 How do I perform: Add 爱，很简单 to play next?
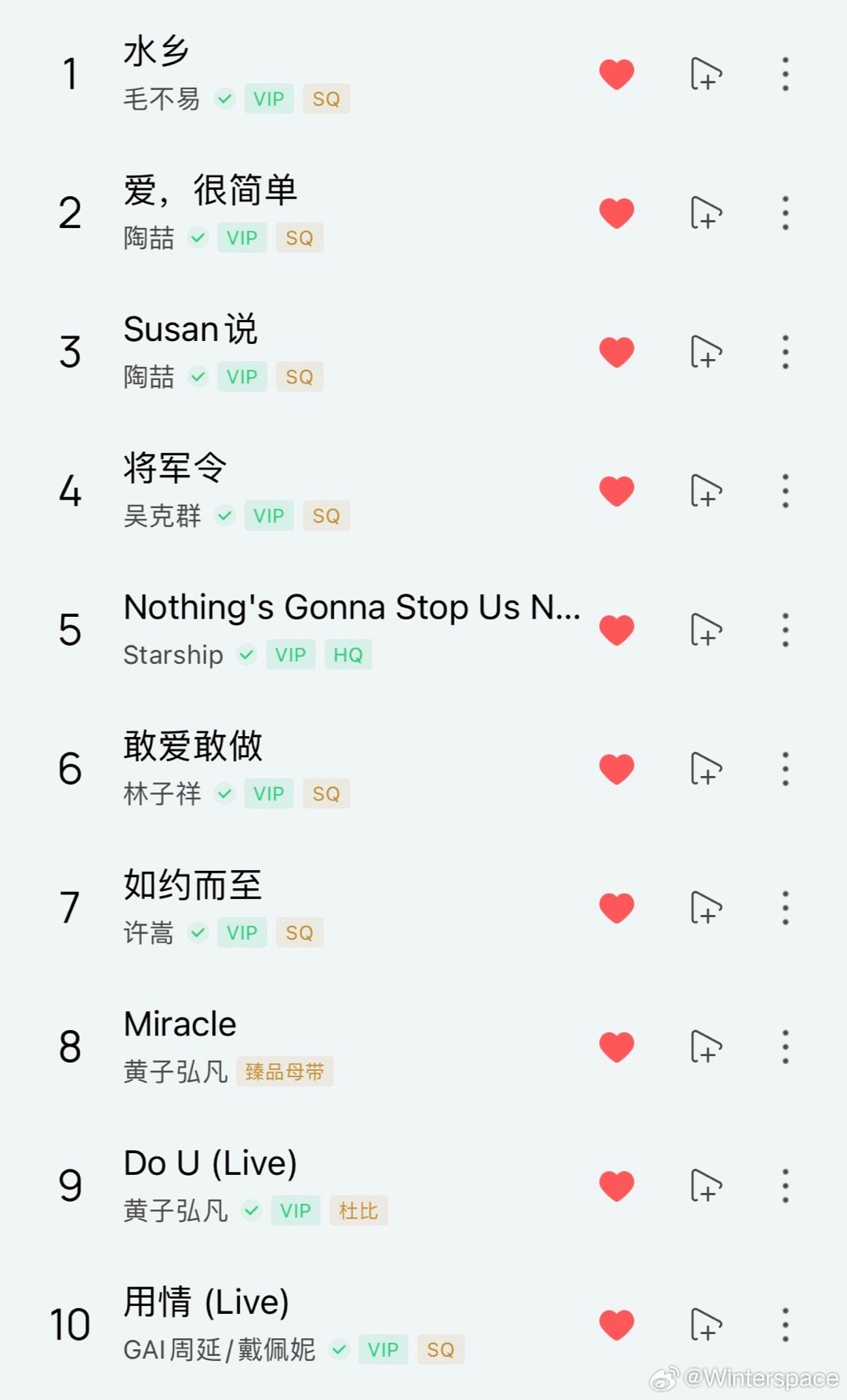[x=706, y=213]
